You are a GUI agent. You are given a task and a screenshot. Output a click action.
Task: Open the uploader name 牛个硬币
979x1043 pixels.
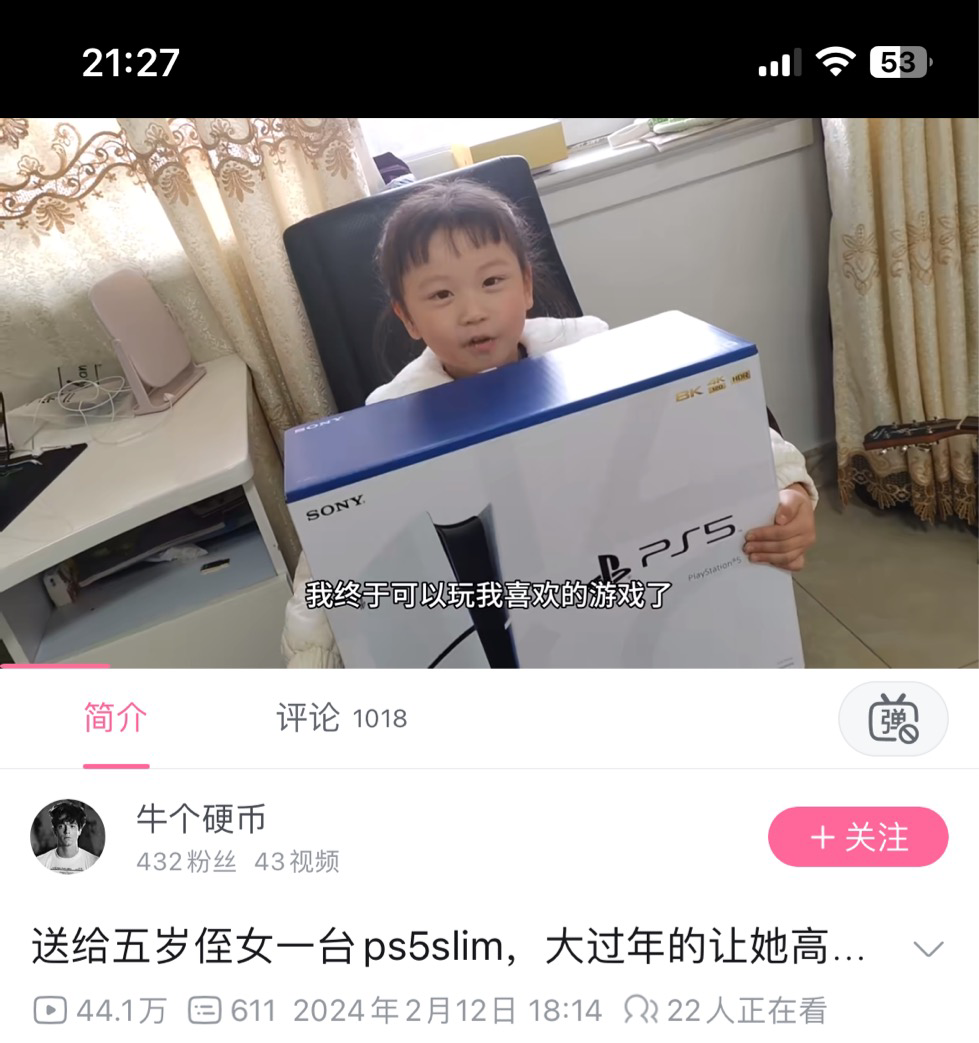[x=201, y=819]
